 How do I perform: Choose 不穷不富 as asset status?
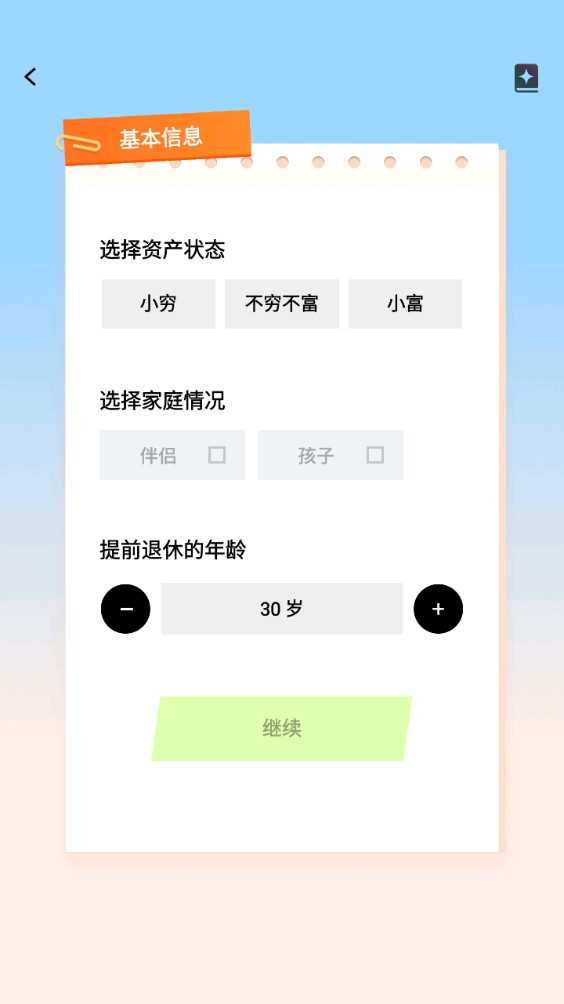pos(282,304)
